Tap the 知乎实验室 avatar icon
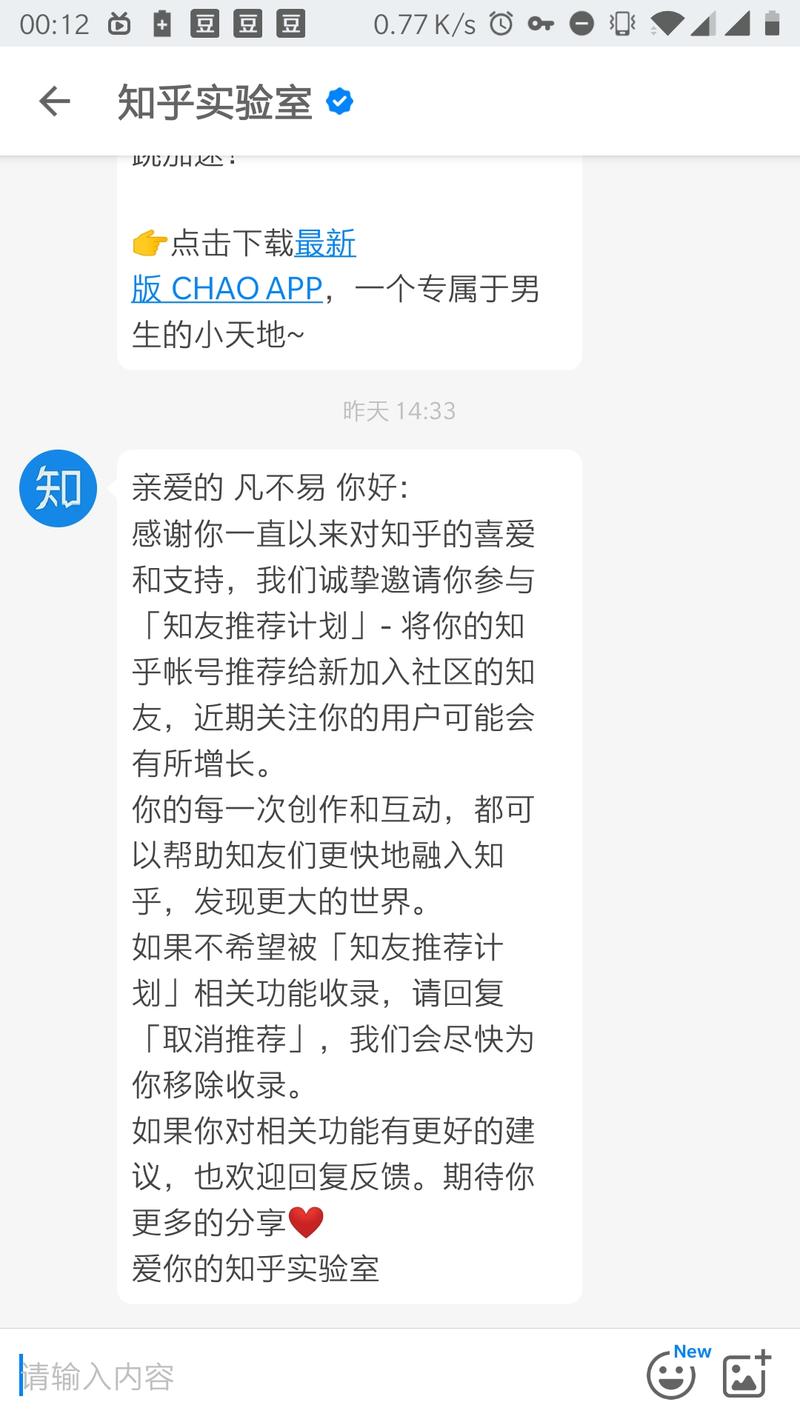 pos(57,488)
